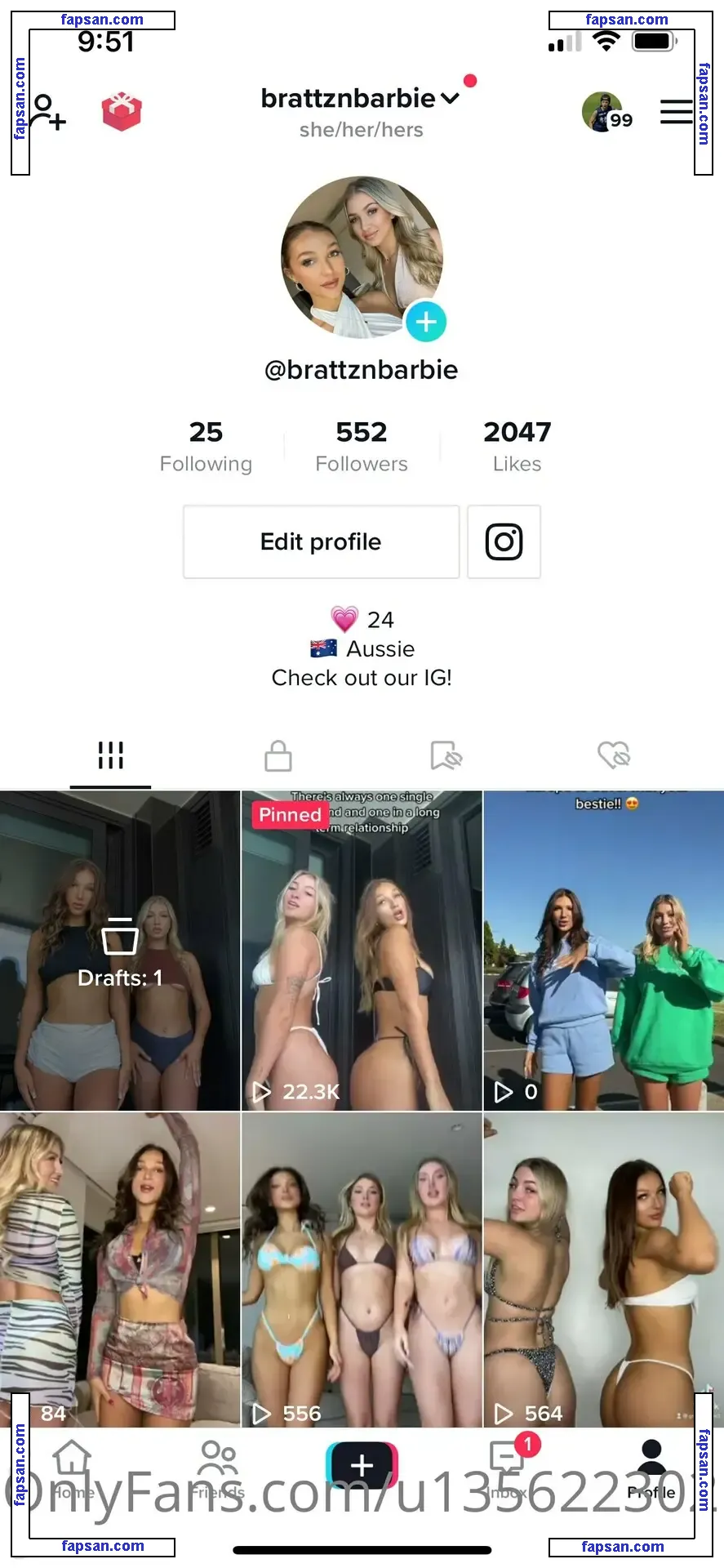
Task: Tap the red gift box icon
Action: click(x=122, y=112)
